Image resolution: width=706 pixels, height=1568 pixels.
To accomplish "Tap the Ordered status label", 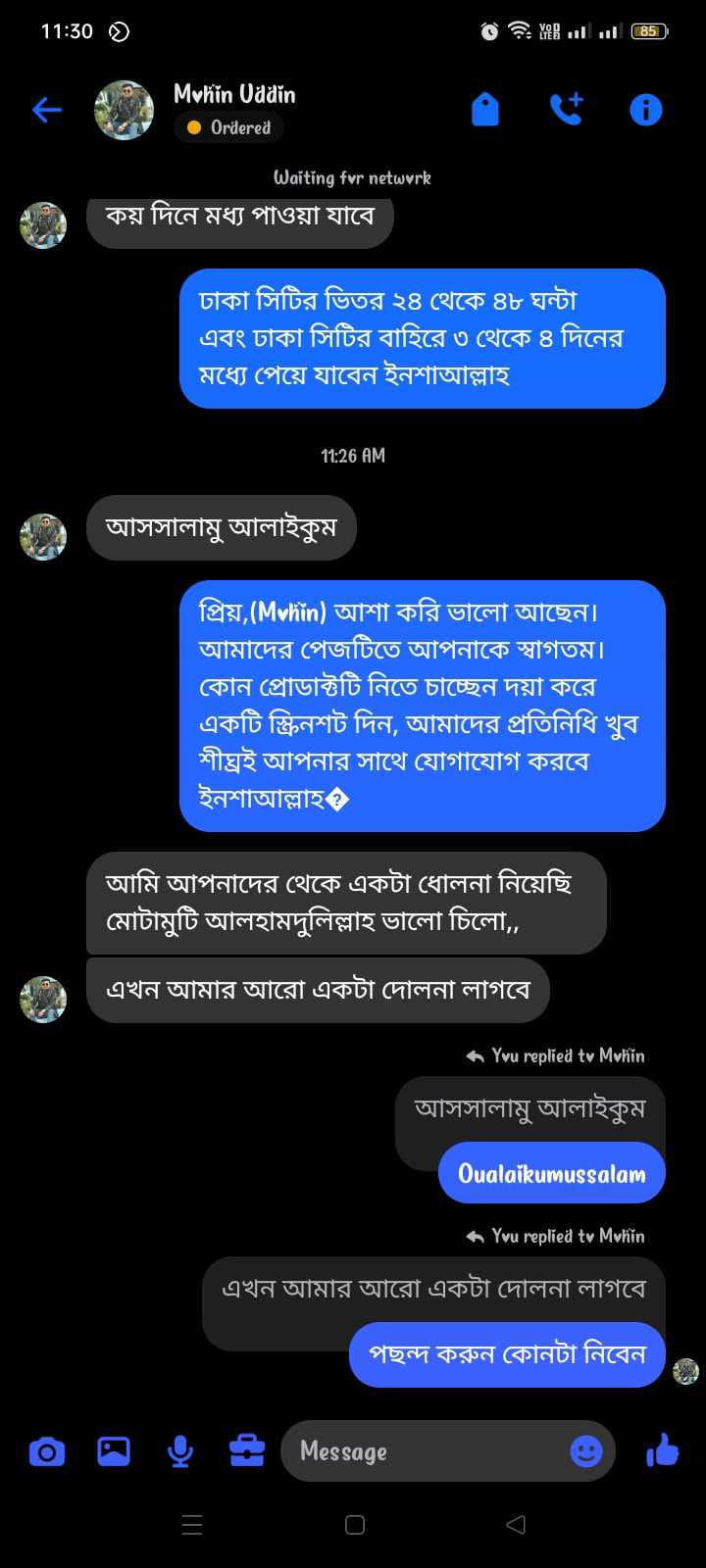I will point(229,127).
